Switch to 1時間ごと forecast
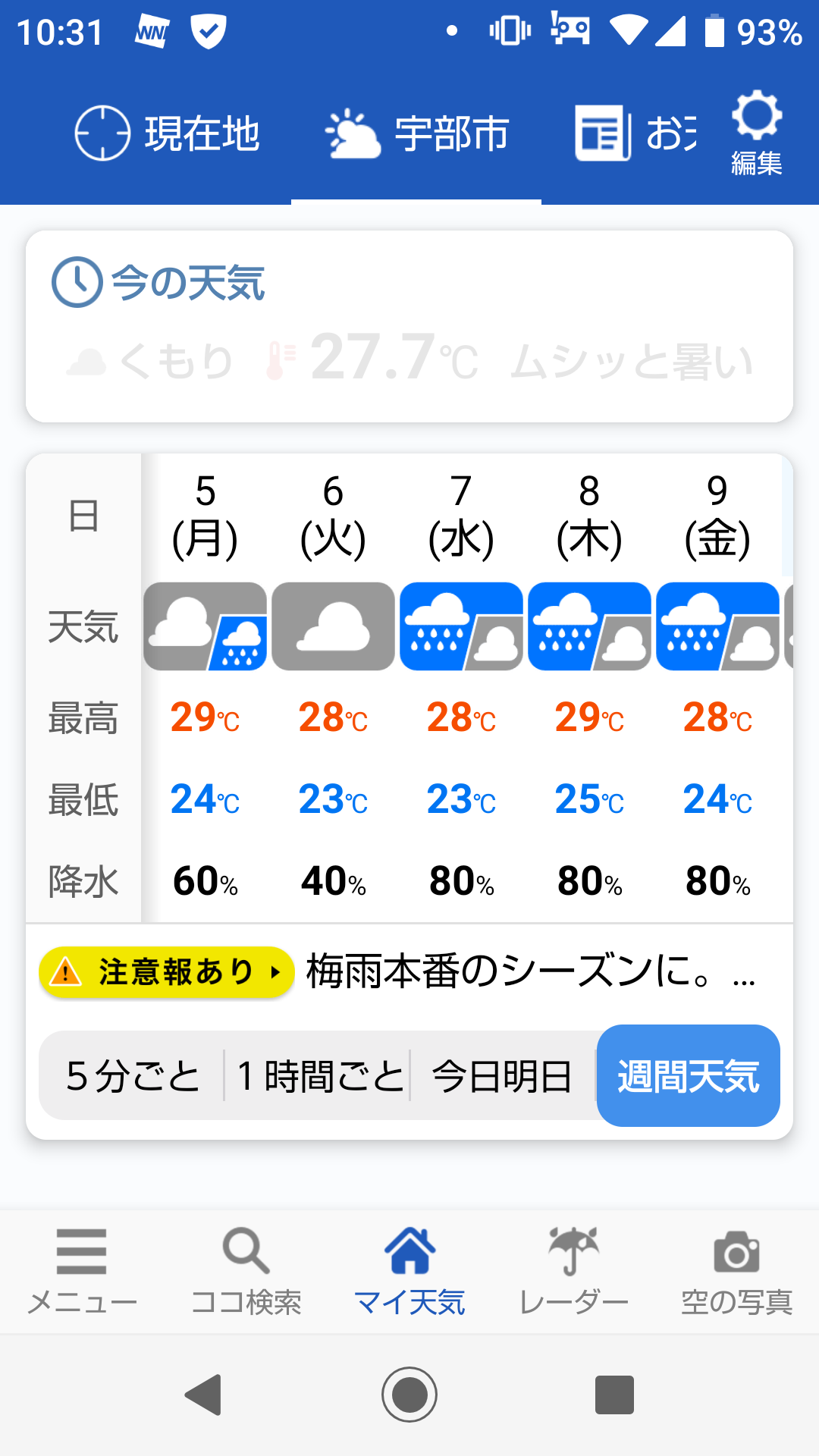 [318, 1075]
